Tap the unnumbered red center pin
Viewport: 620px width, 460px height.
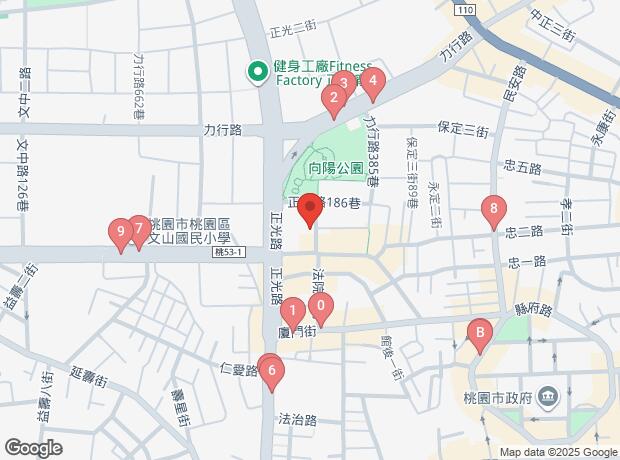[x=310, y=207]
